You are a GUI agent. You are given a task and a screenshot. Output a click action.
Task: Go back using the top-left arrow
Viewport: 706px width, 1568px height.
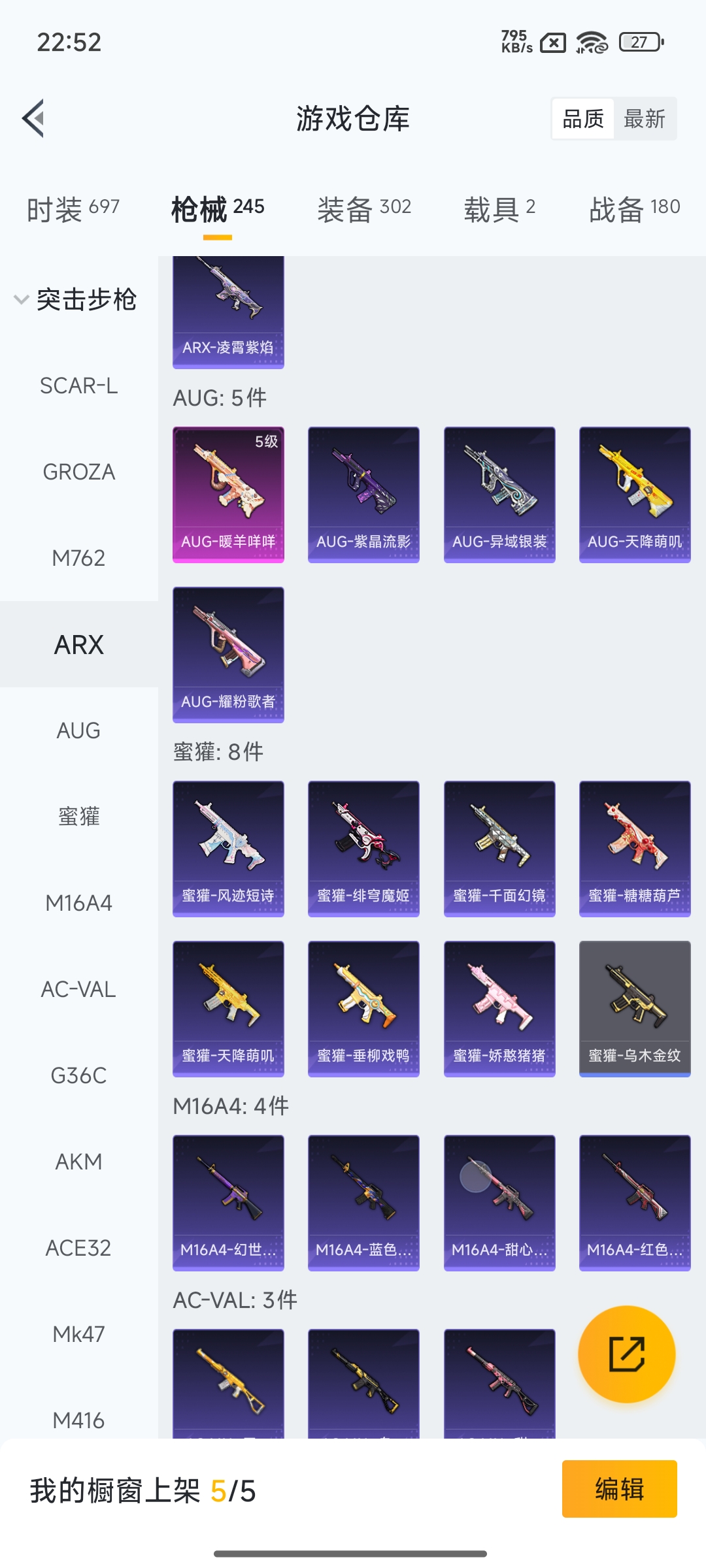pyautogui.click(x=33, y=118)
